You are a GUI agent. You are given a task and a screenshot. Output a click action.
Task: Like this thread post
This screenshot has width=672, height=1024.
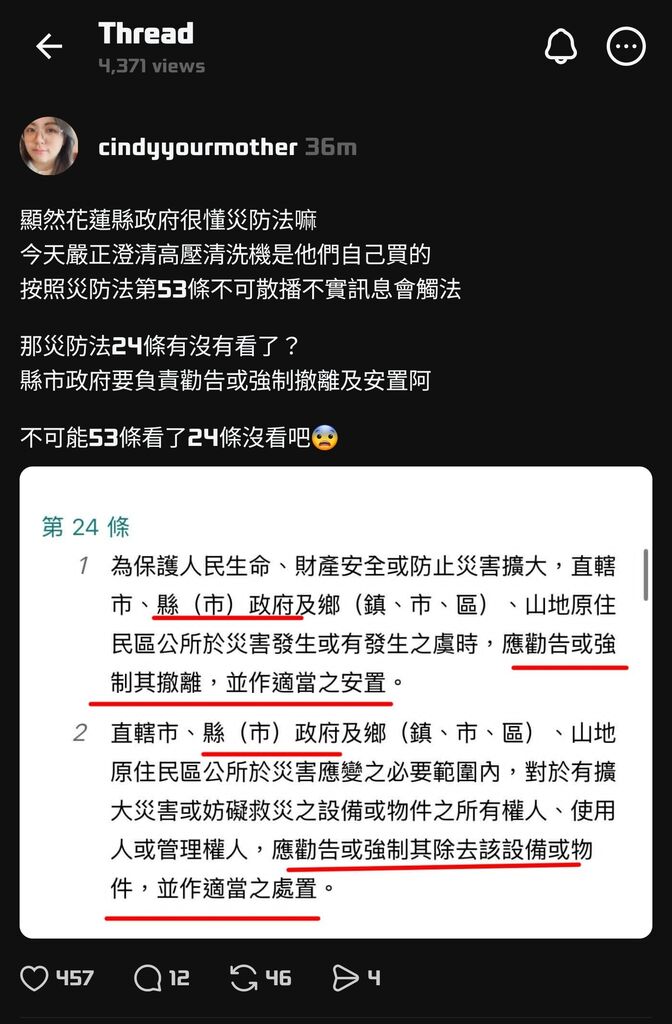click(35, 978)
